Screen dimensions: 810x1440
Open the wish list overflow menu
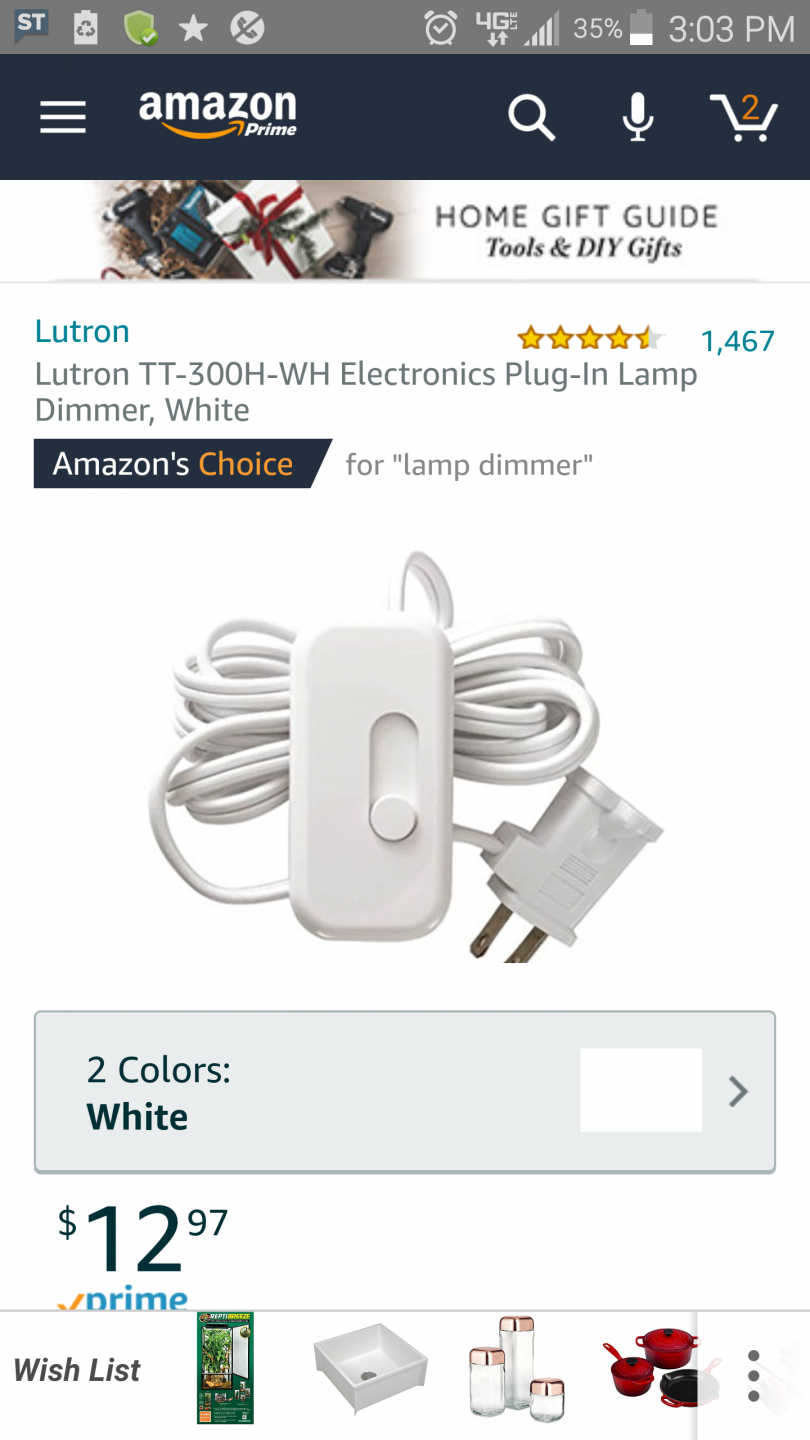pos(753,1374)
